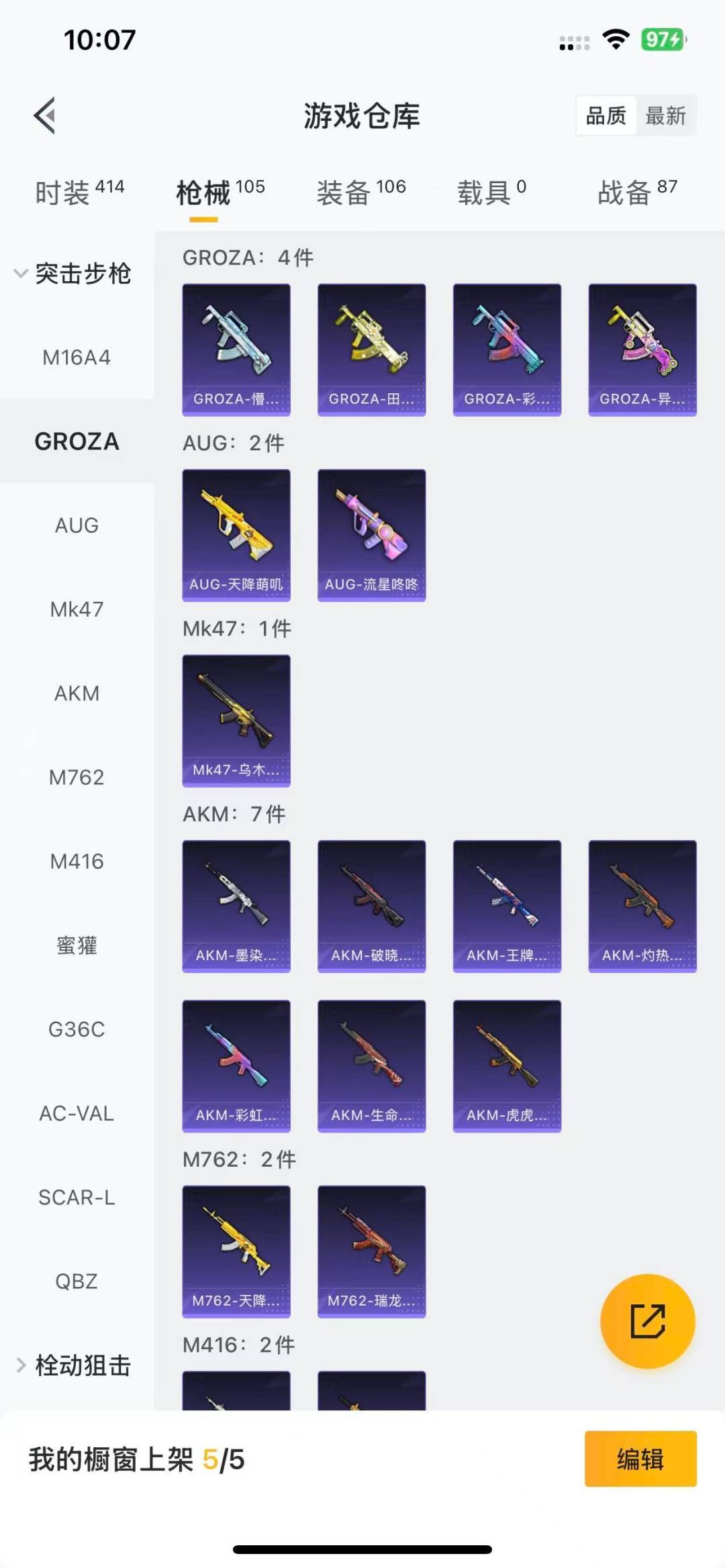This screenshot has width=725, height=1568.
Task: Sort items by 最新
Action: [665, 116]
